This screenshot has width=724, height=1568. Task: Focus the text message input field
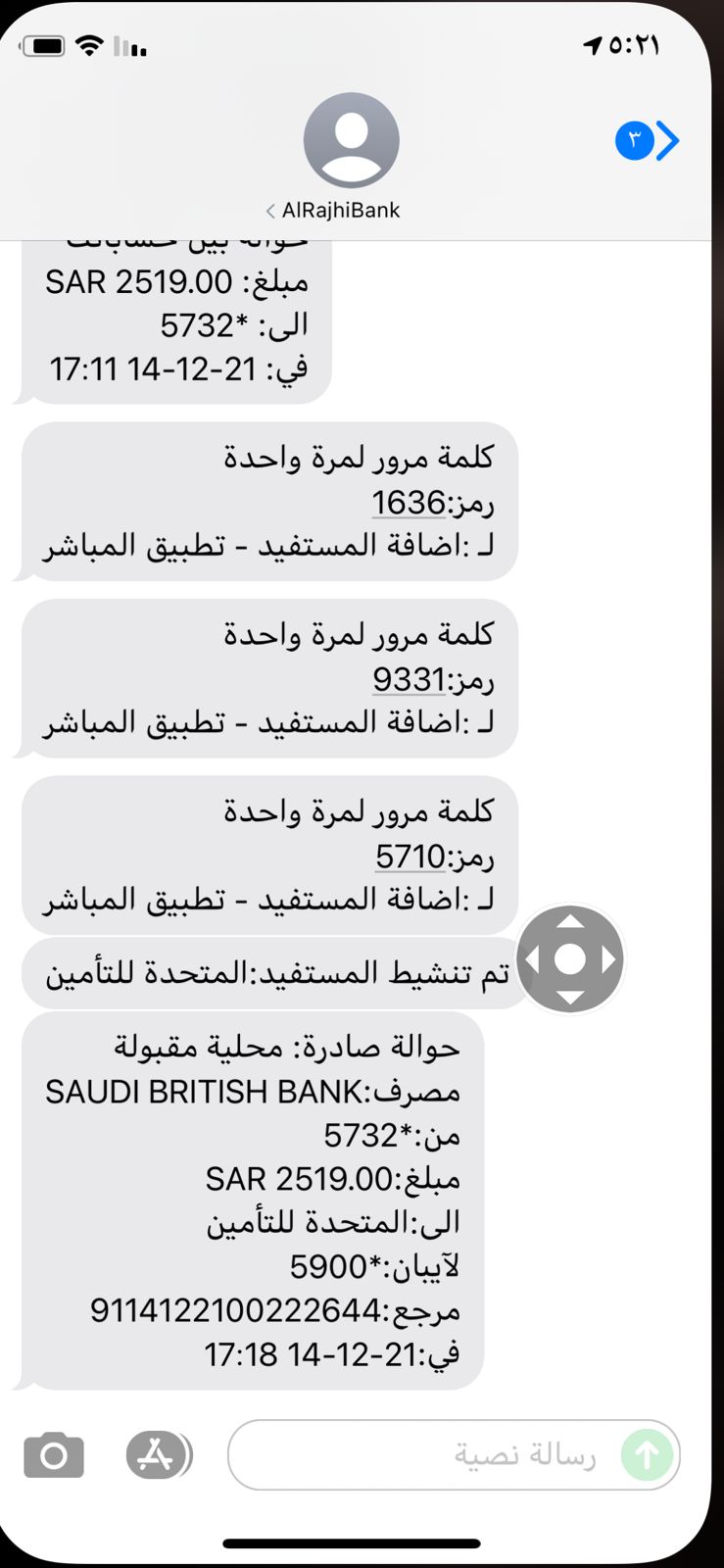[421, 1455]
